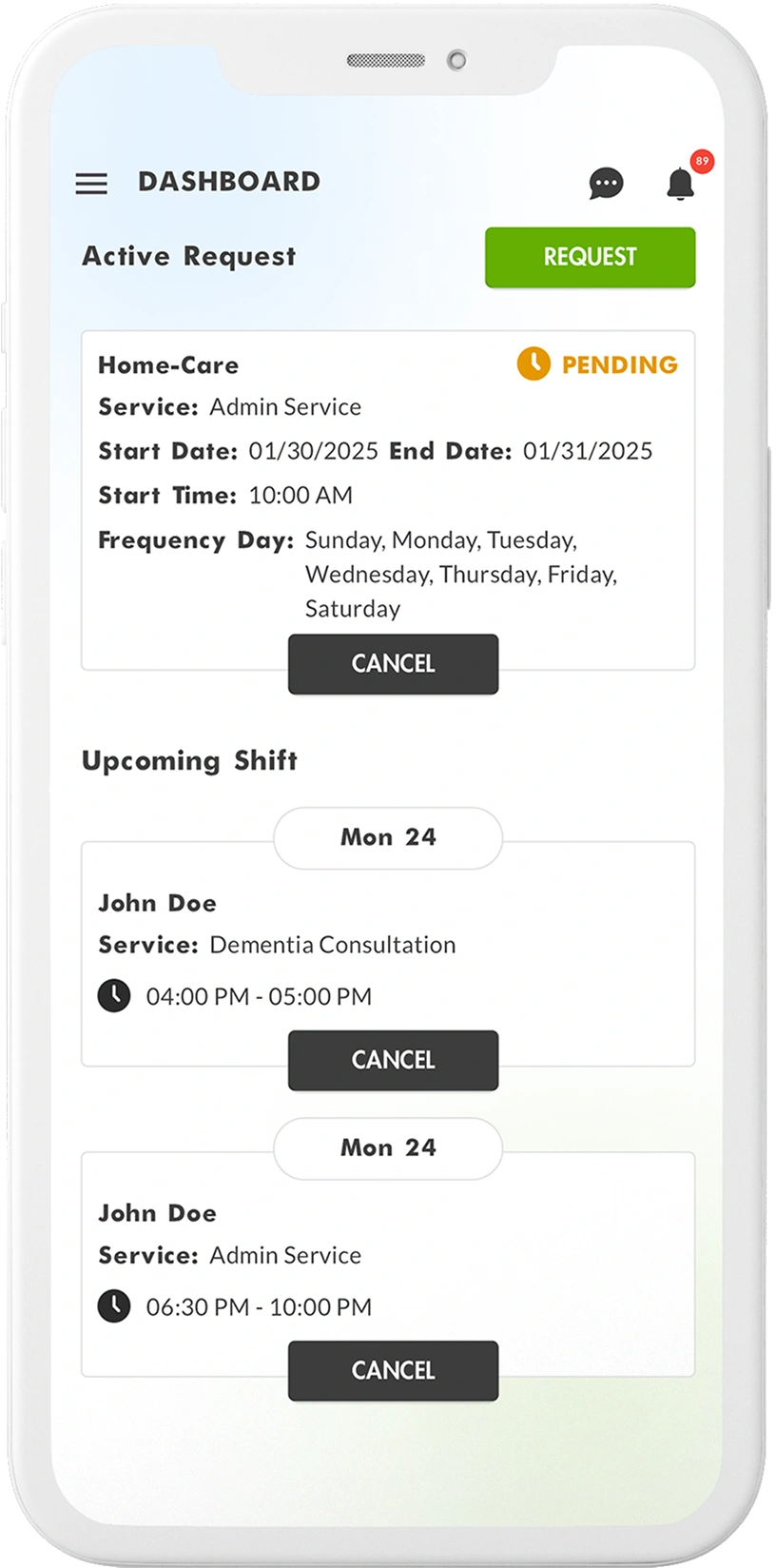
Task: Open the notifications bell
Action: click(680, 183)
